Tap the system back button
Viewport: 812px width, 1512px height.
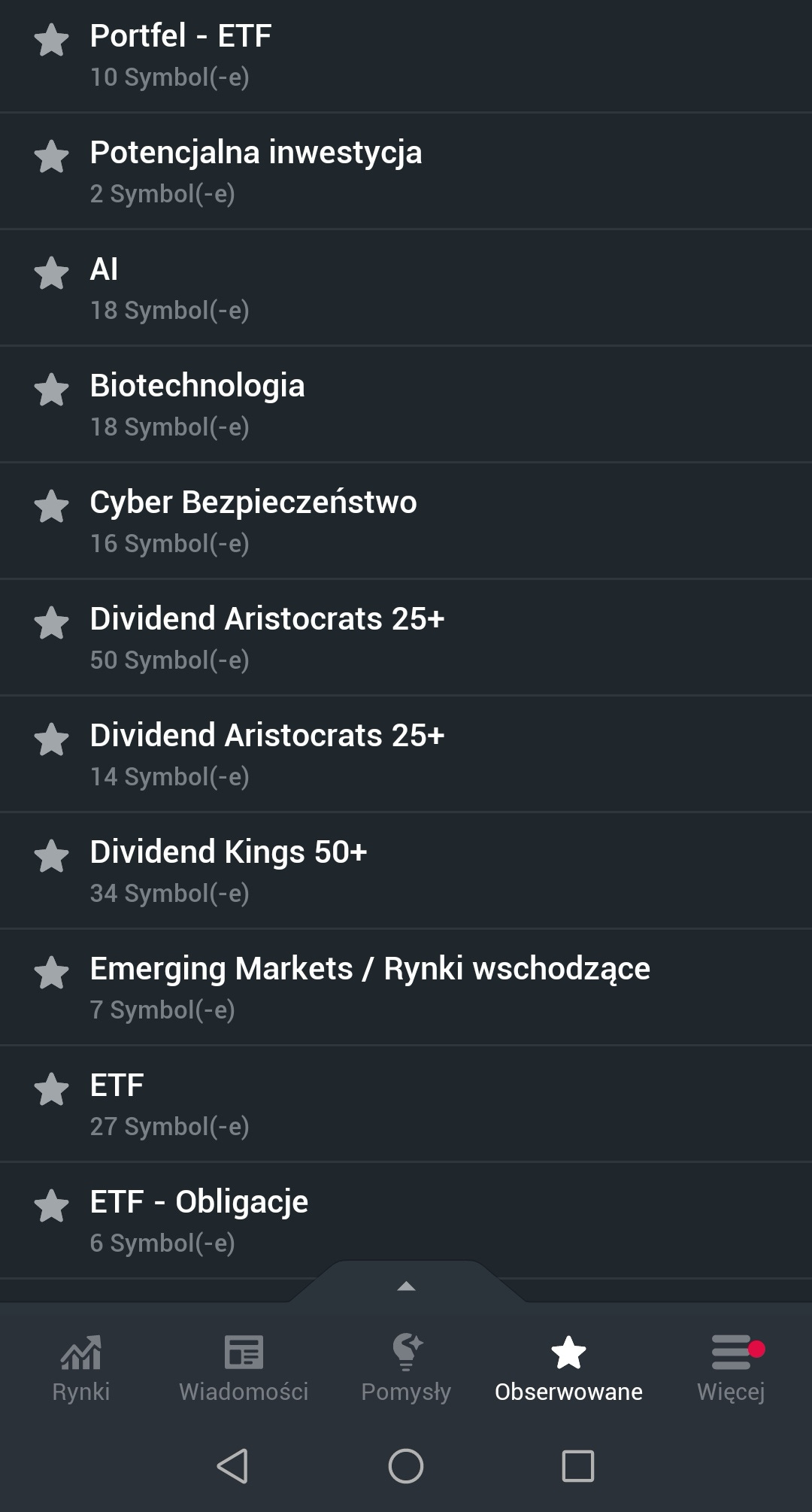tap(232, 1465)
